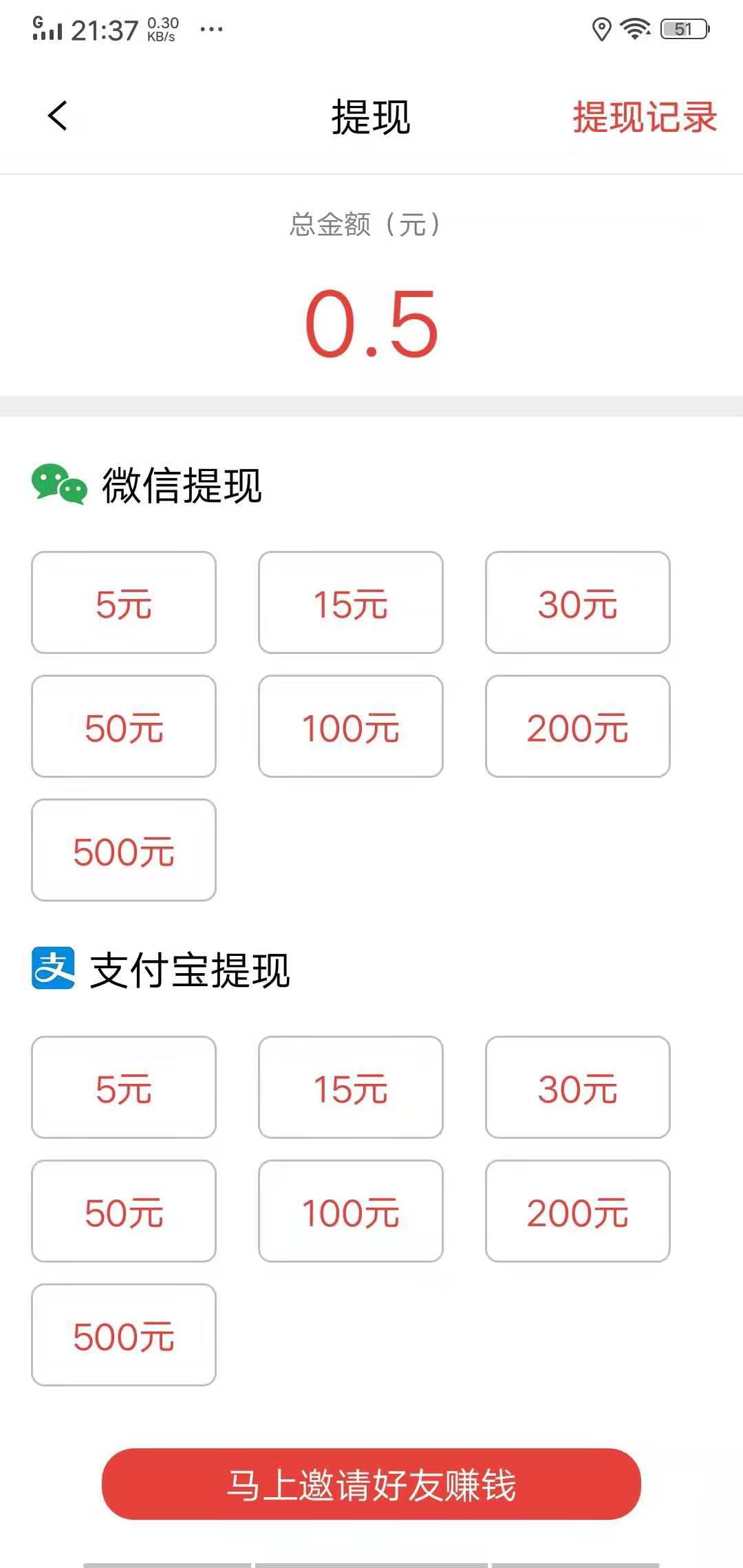The image size is (743, 1568).
Task: Select the 15元 WeChat withdrawal amount
Action: (x=350, y=603)
